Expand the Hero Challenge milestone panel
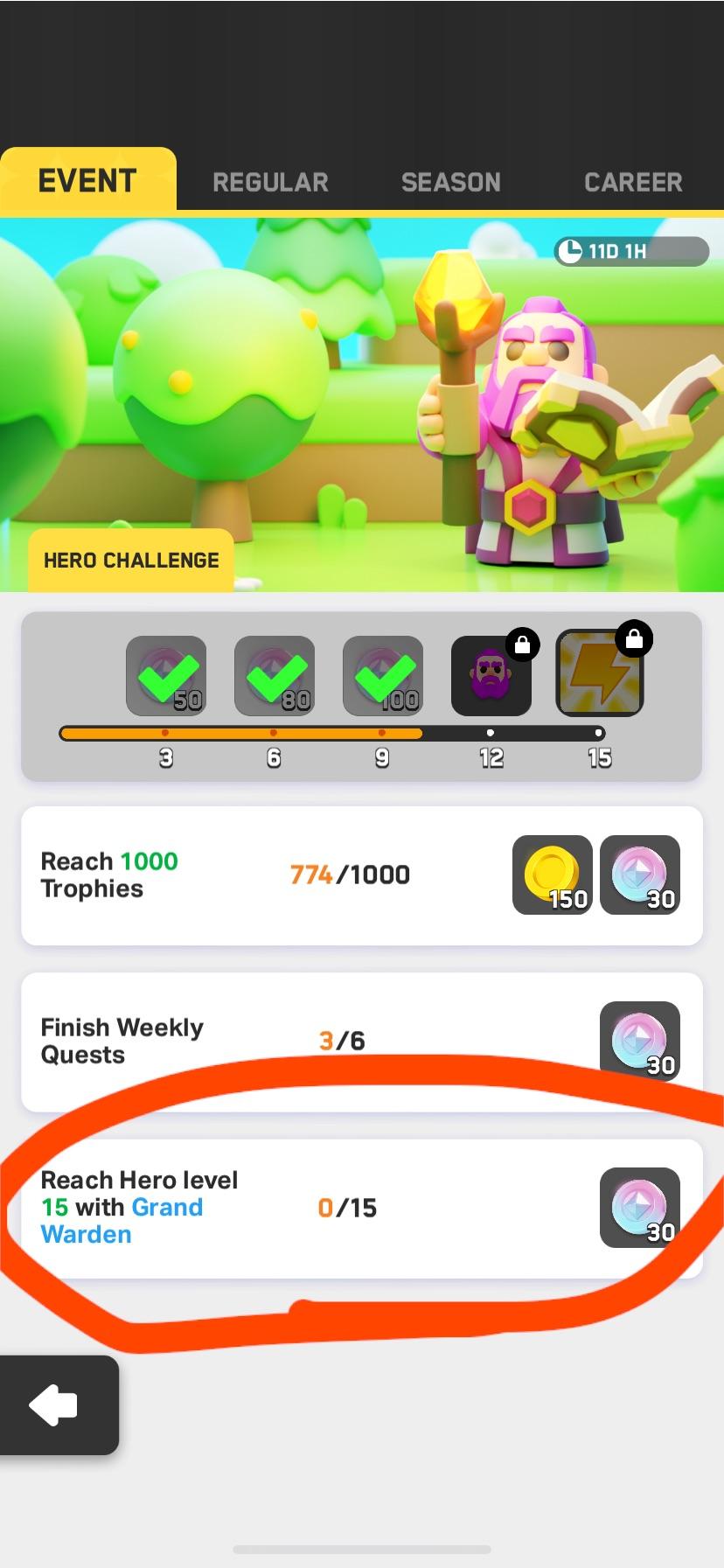This screenshot has height=1568, width=724. [362, 695]
